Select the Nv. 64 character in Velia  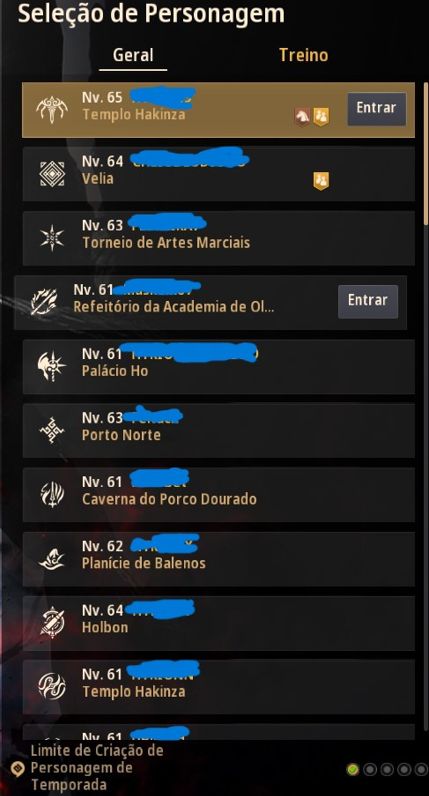click(x=218, y=174)
